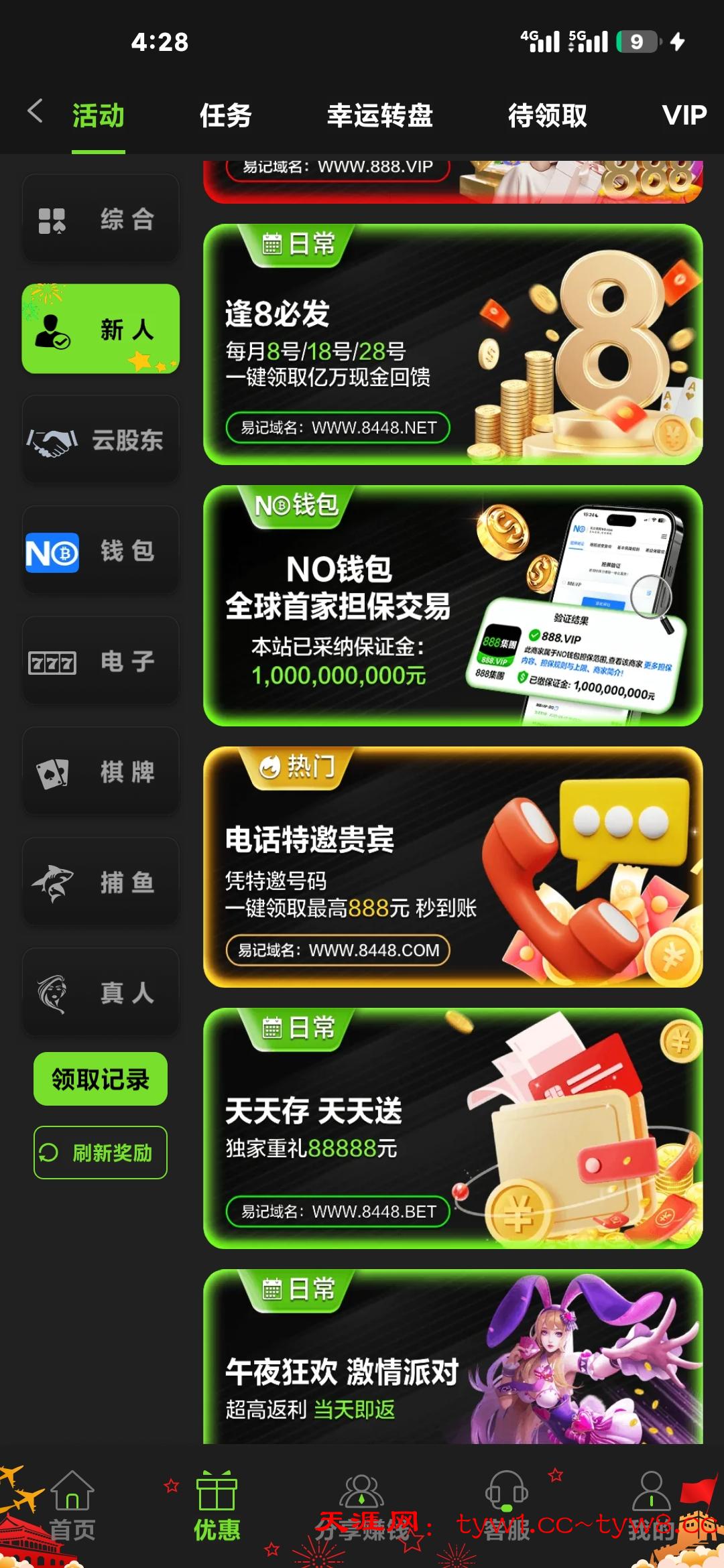Screen dimensions: 724x1568
Task: Switch to the 待领取 tab
Action: [x=547, y=115]
